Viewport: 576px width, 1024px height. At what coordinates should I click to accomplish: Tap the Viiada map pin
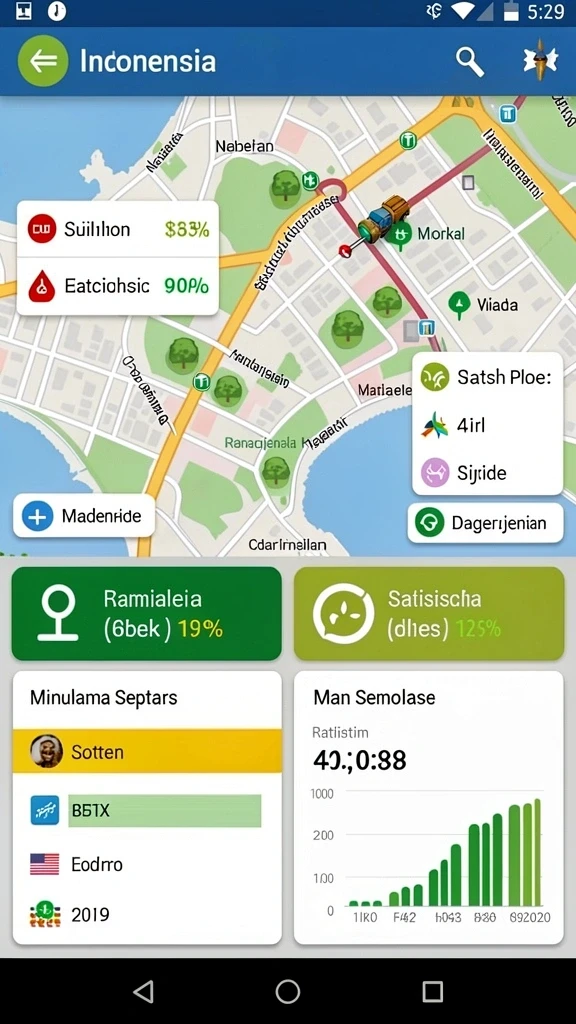click(459, 304)
